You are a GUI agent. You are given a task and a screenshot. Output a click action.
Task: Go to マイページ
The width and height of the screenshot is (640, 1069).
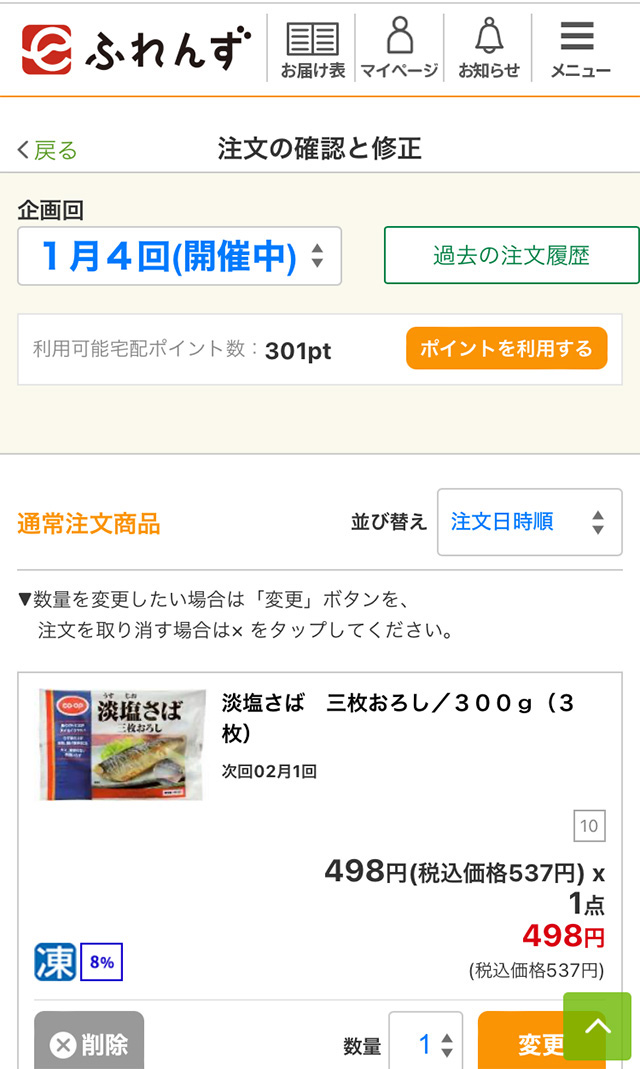click(x=399, y=50)
